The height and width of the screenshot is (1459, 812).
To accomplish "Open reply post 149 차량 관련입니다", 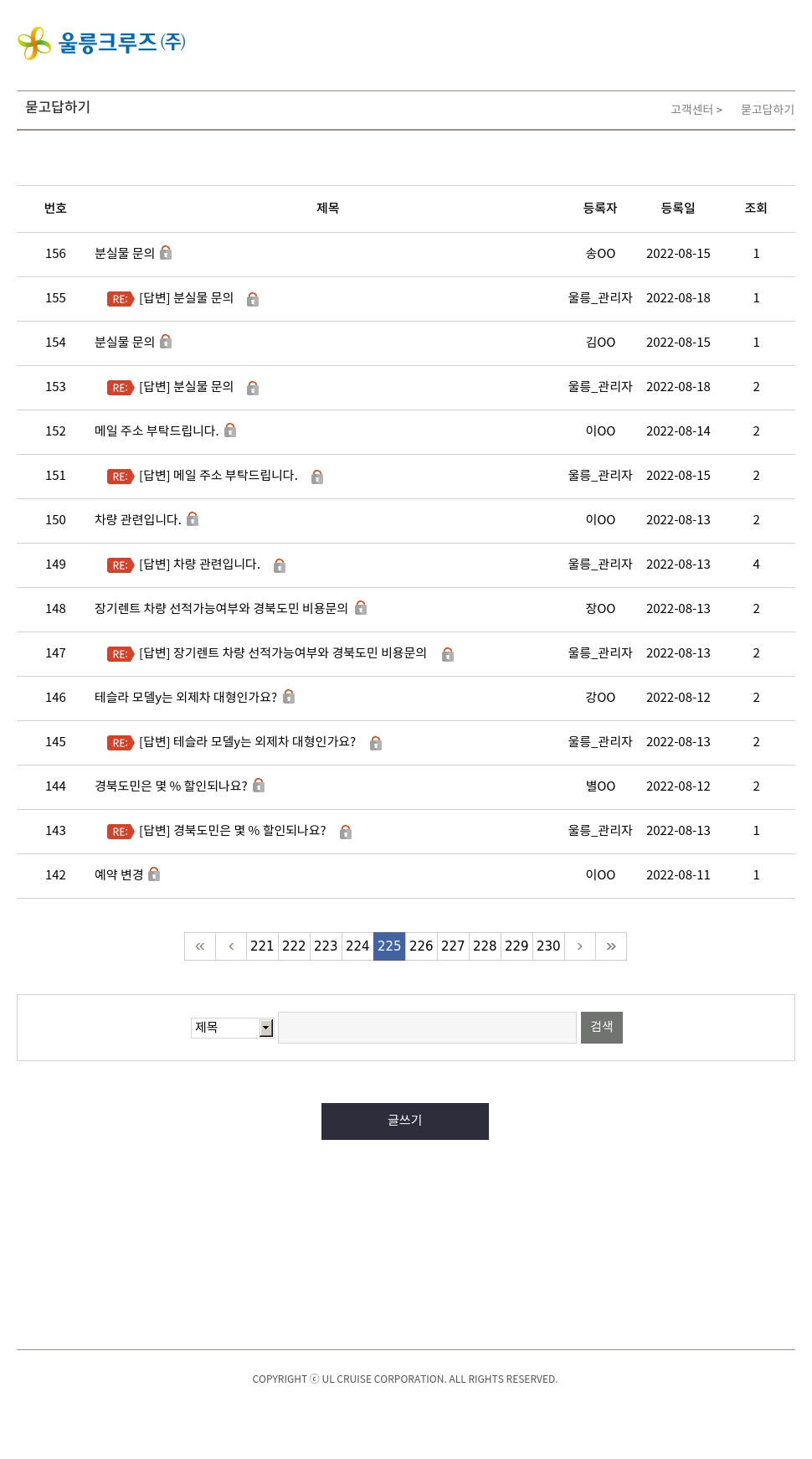I will (199, 564).
